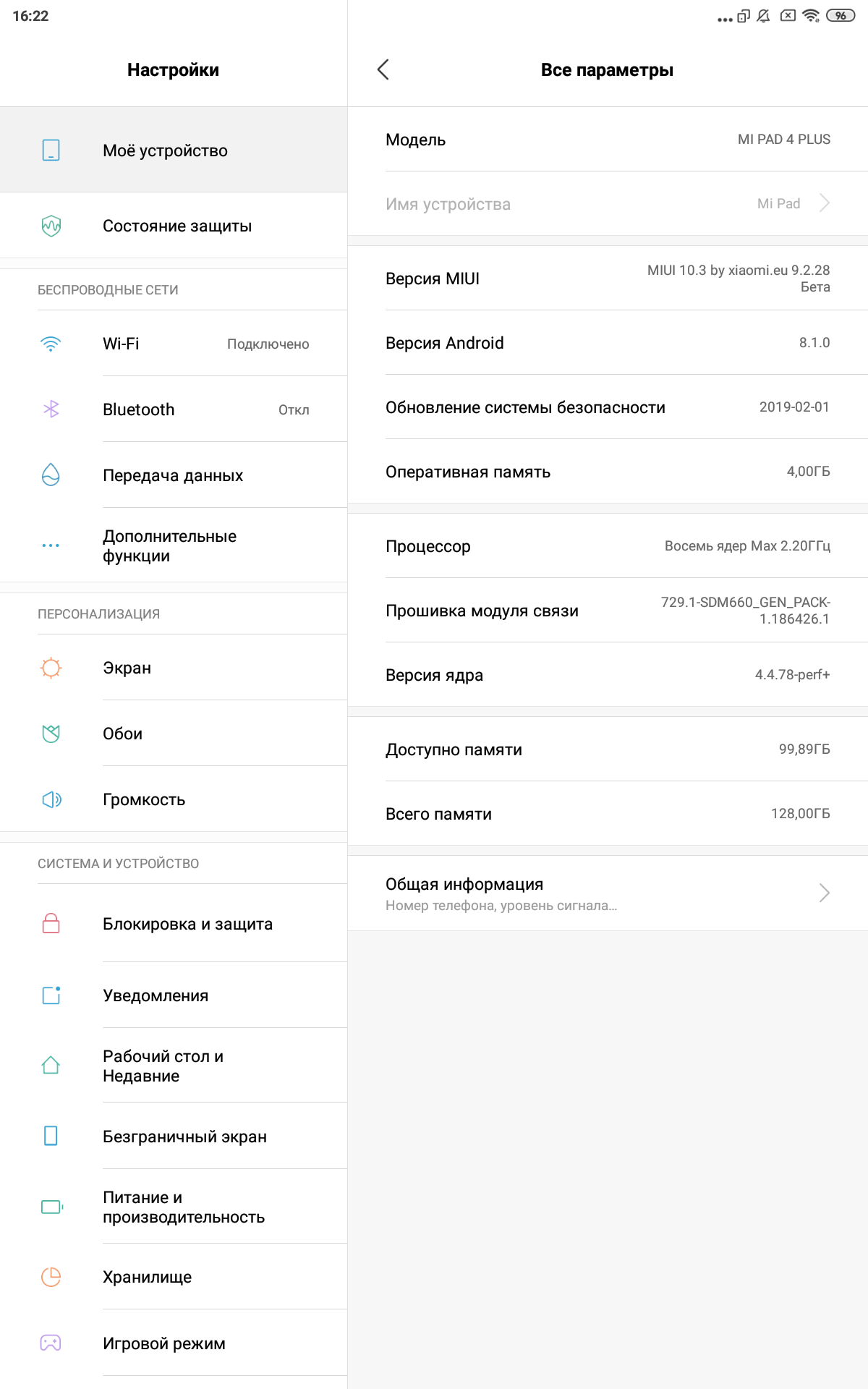Open Игровой режим
The width and height of the screenshot is (868, 1389).
tap(174, 1343)
